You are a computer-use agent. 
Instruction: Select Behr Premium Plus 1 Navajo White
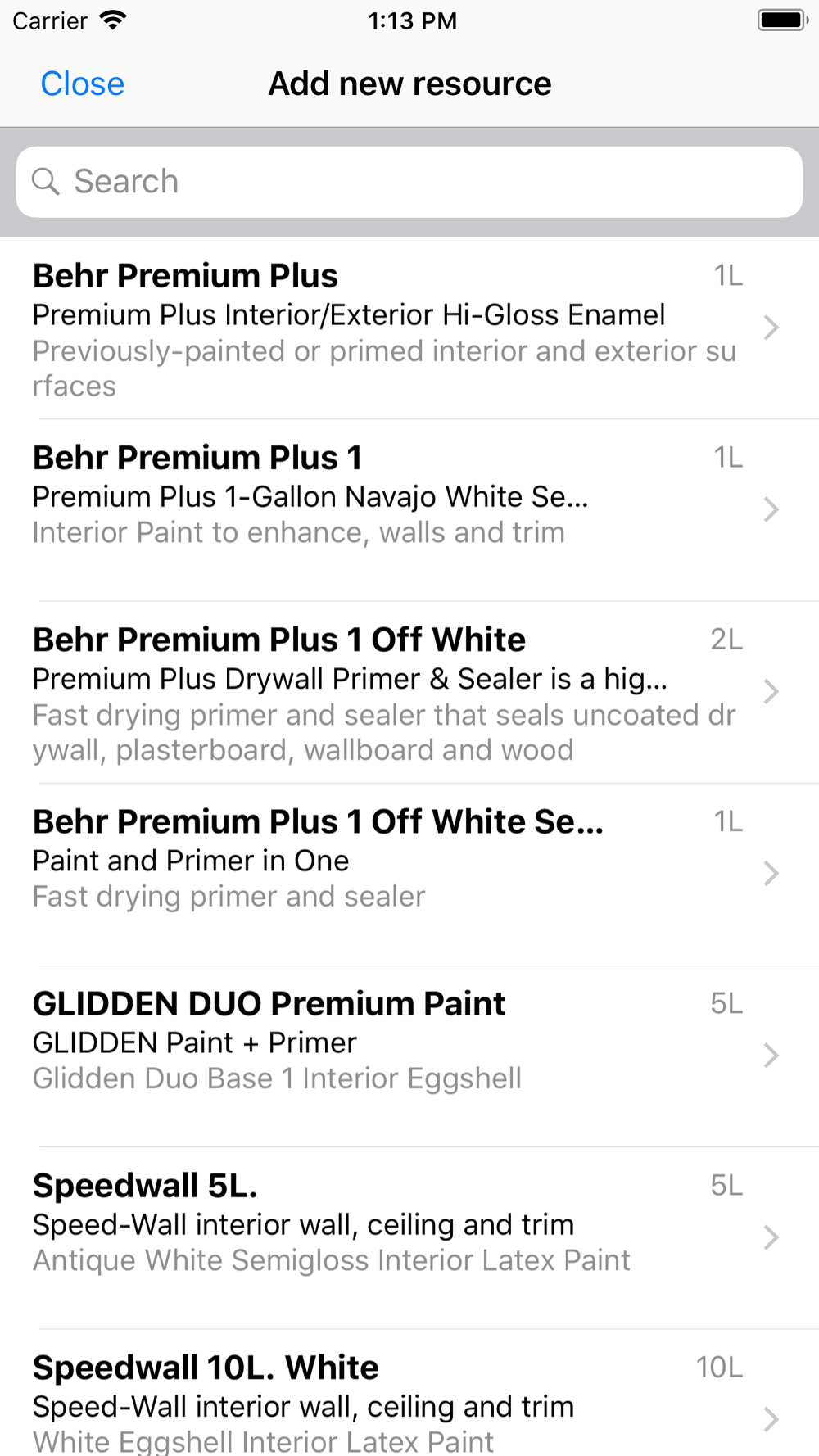point(409,510)
